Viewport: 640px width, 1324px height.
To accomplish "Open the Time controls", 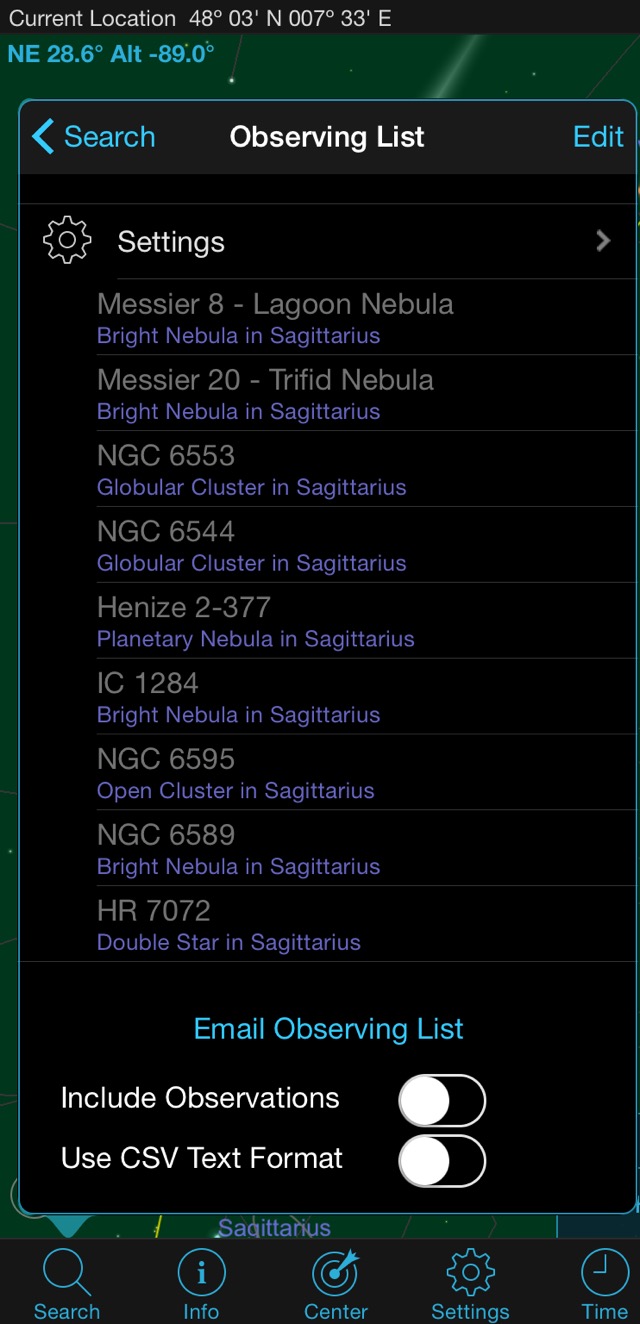I will click(x=604, y=1285).
